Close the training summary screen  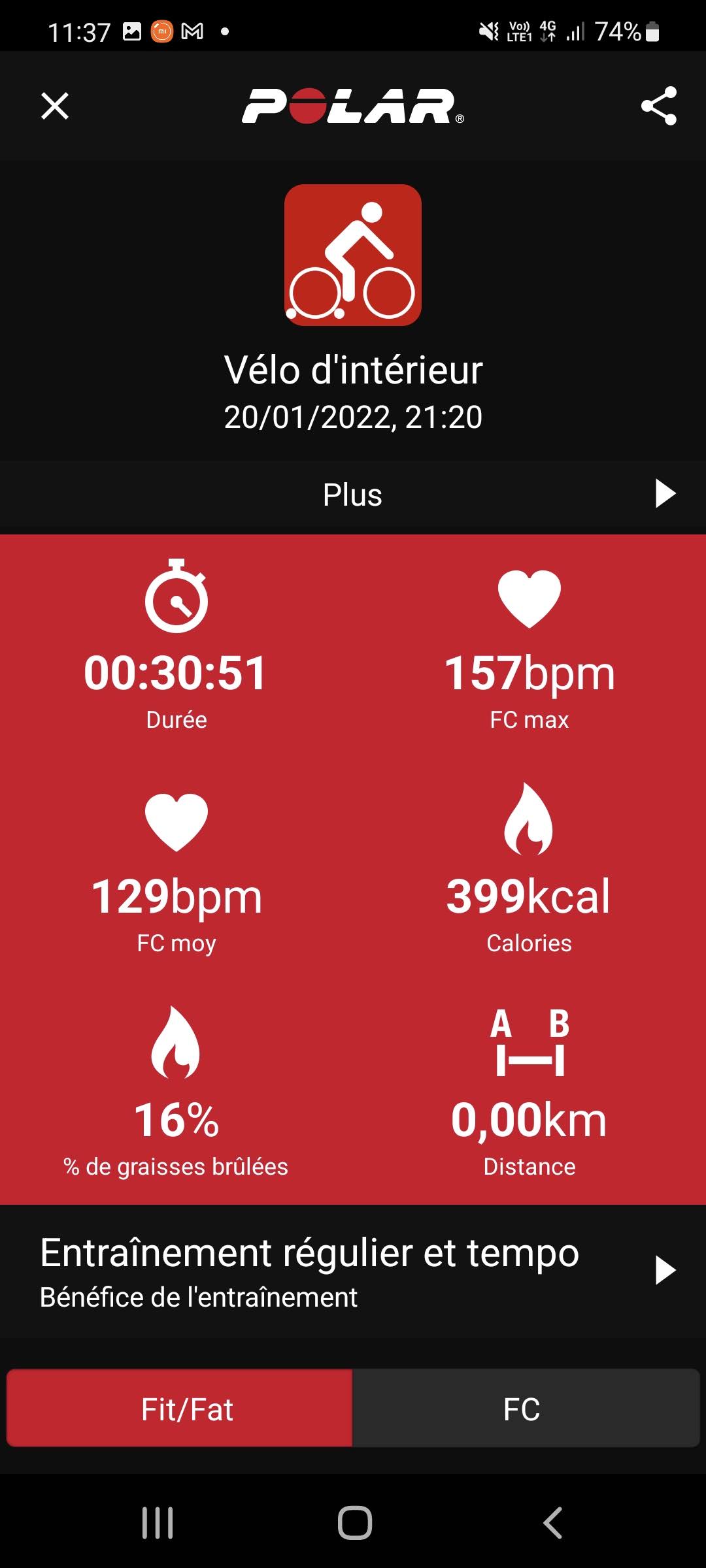pyautogui.click(x=55, y=106)
